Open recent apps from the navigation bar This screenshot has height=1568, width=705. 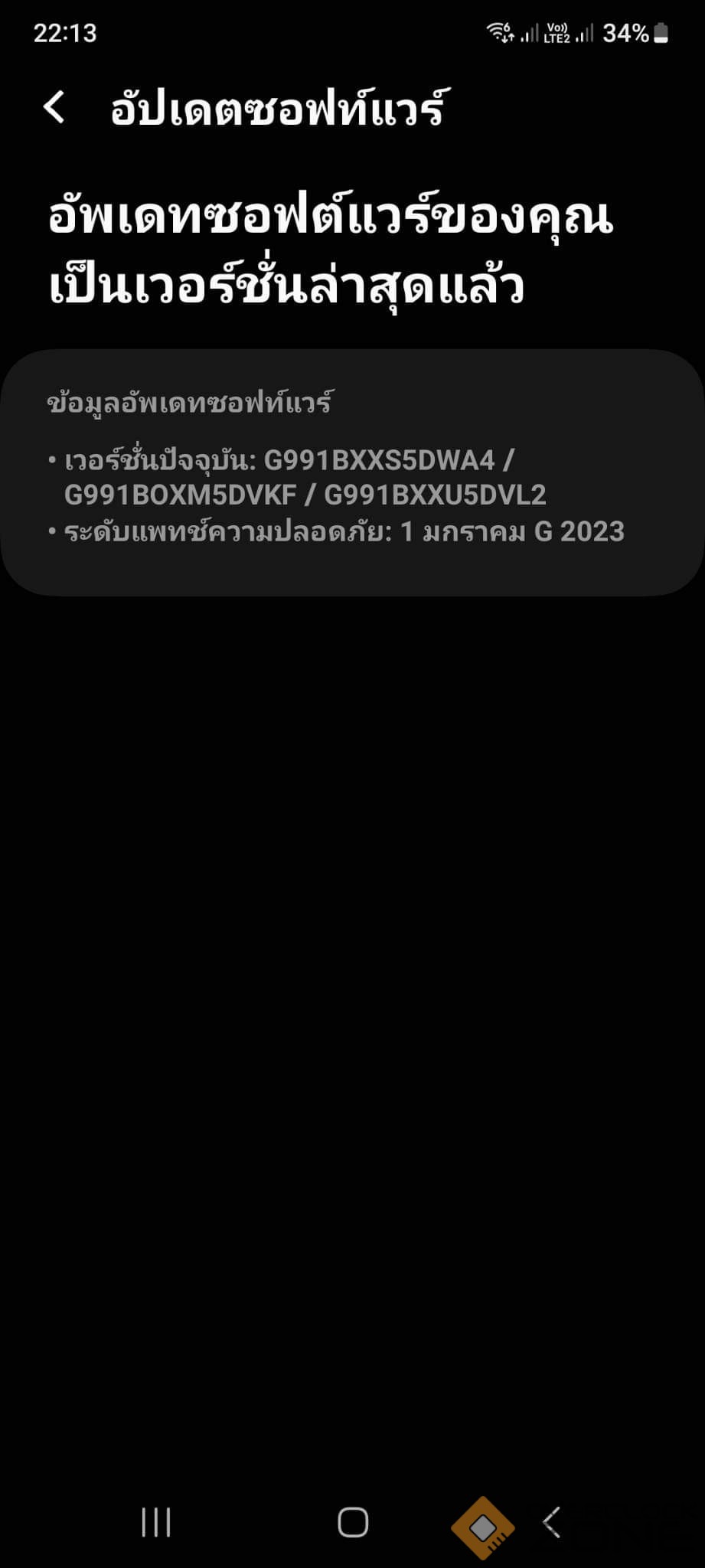point(156,1523)
